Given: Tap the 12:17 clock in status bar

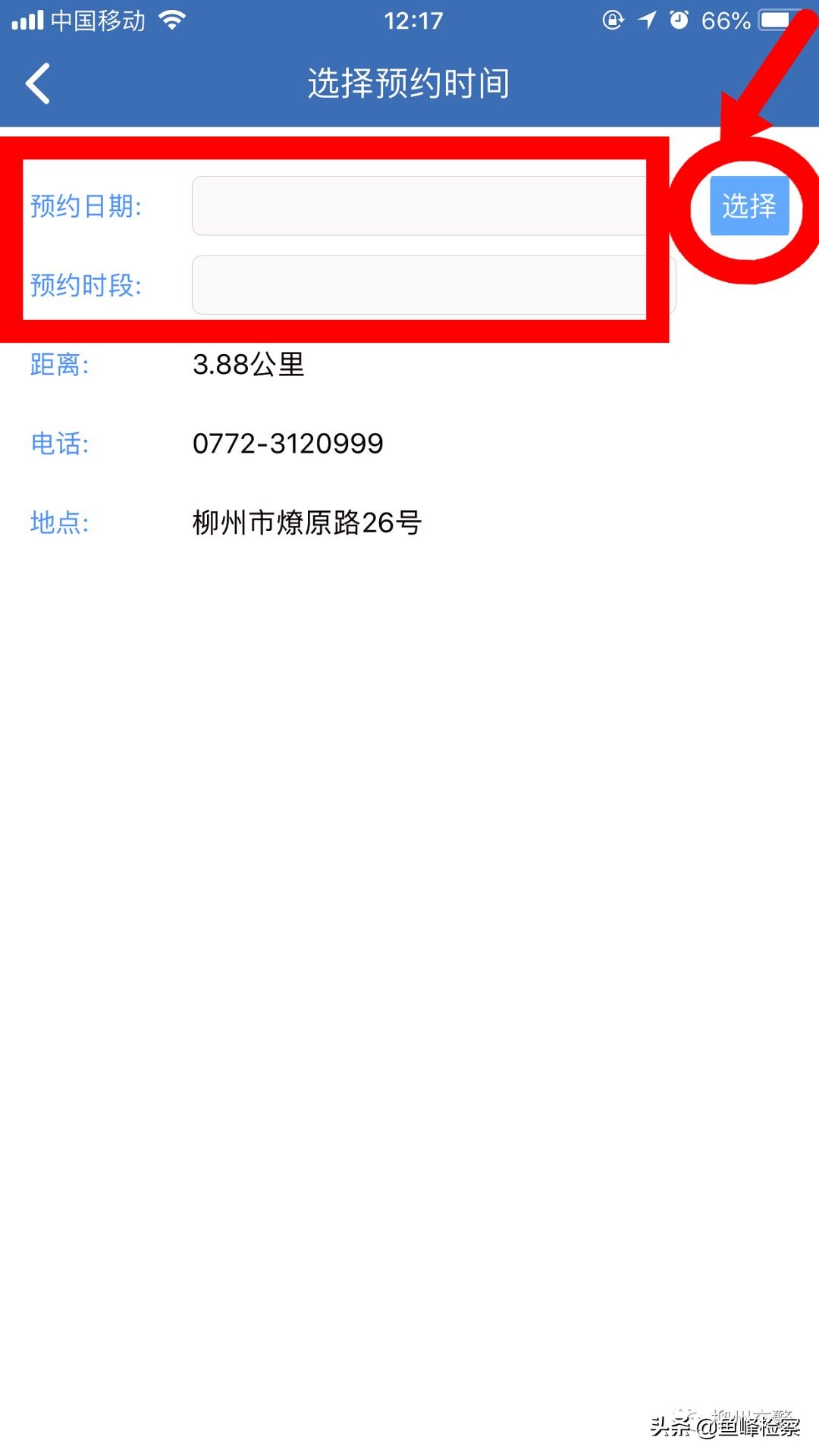Looking at the screenshot, I should [x=409, y=21].
